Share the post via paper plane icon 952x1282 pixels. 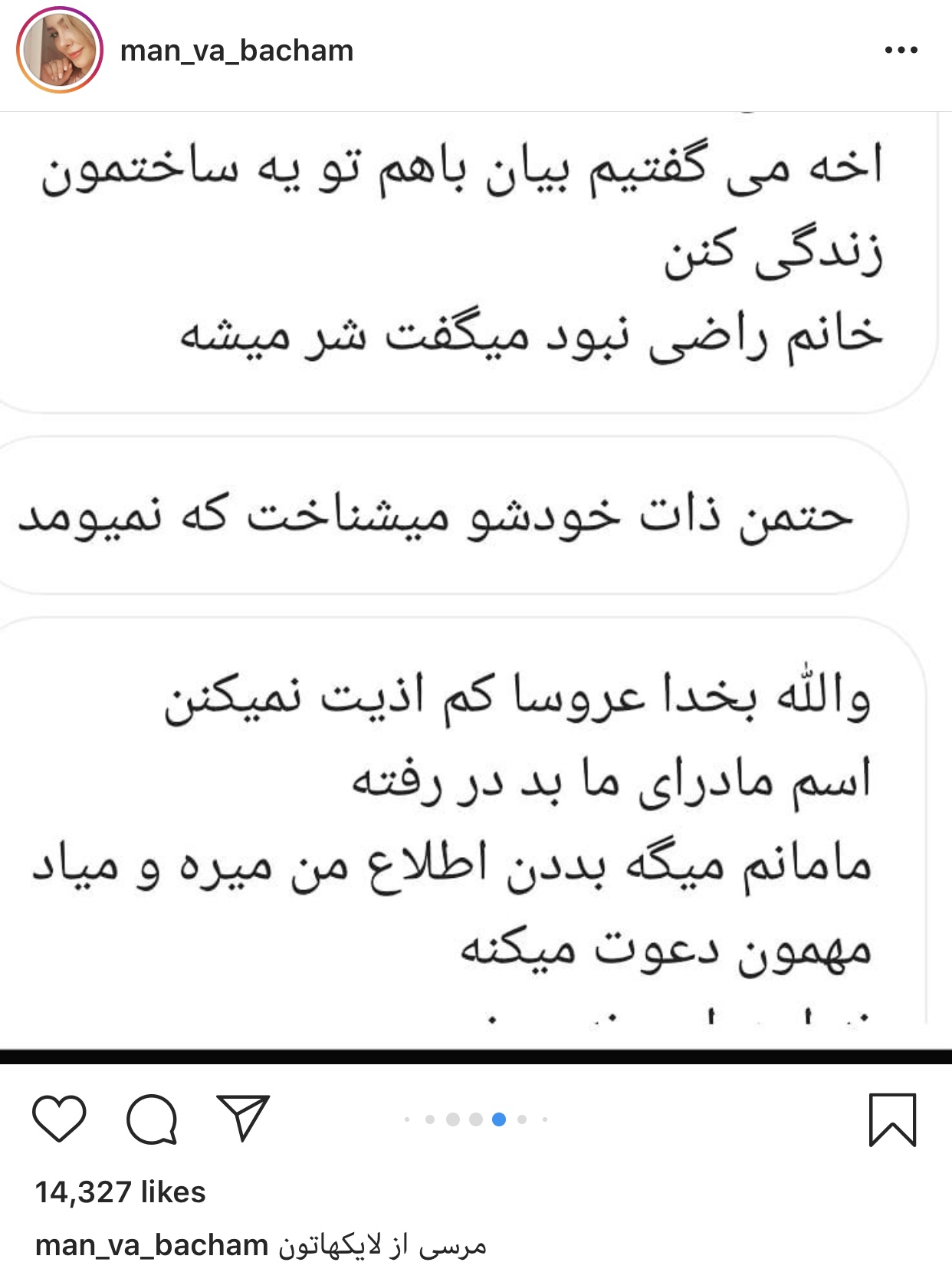click(243, 1118)
